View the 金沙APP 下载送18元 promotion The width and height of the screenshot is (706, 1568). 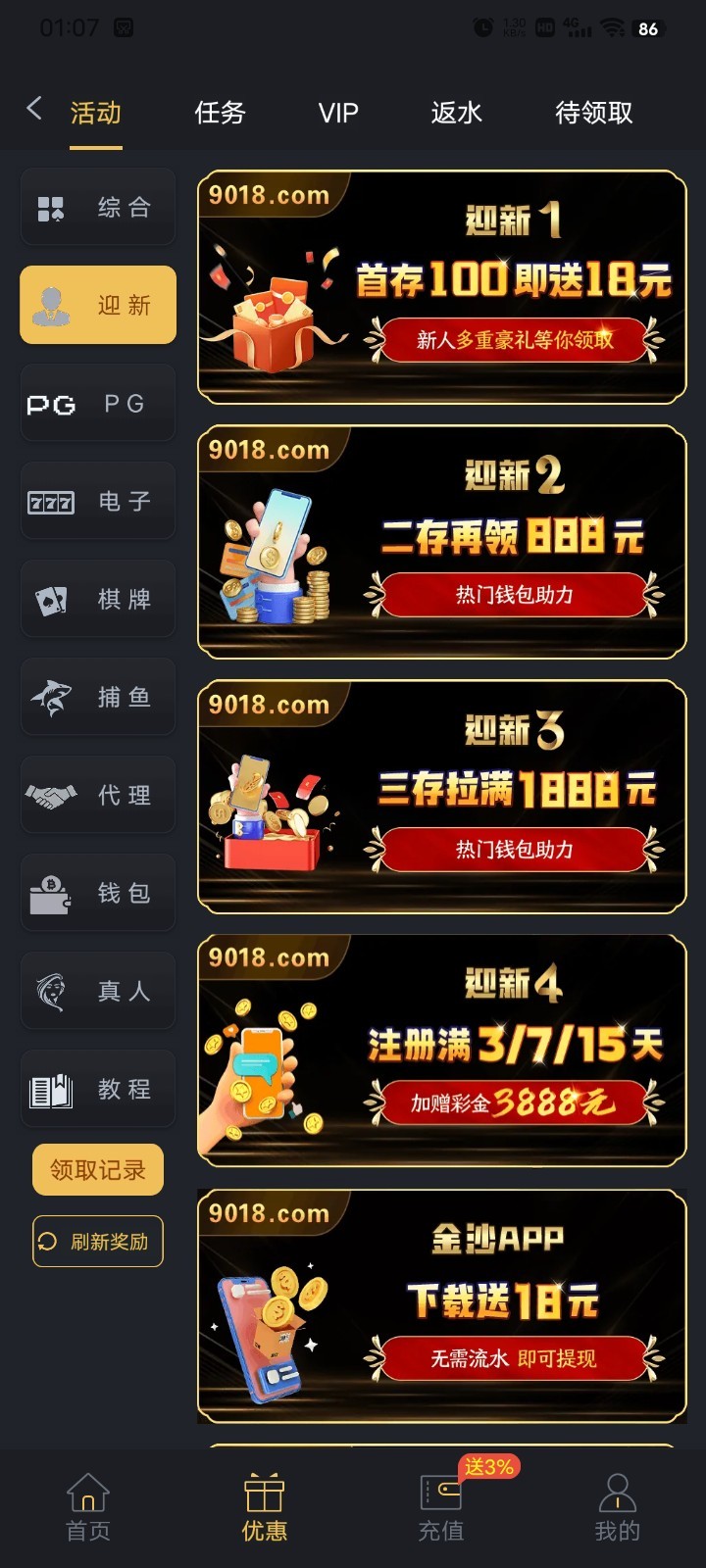click(x=442, y=1305)
